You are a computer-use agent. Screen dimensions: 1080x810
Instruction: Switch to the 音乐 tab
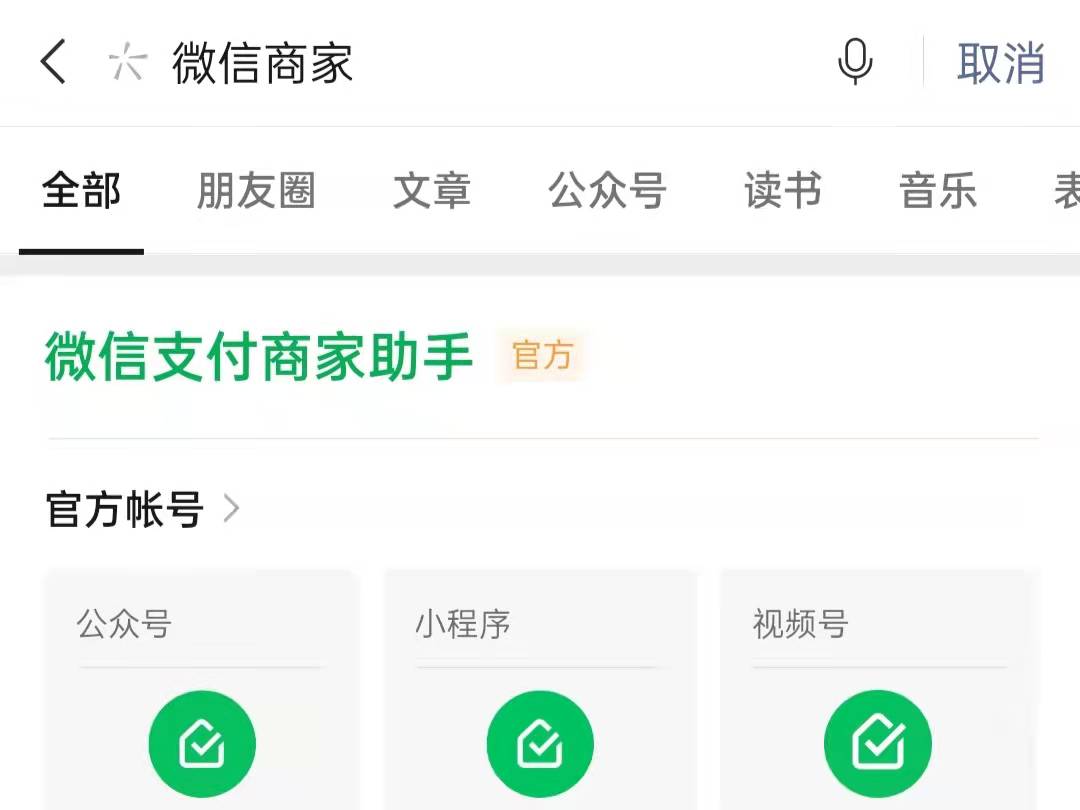click(938, 190)
